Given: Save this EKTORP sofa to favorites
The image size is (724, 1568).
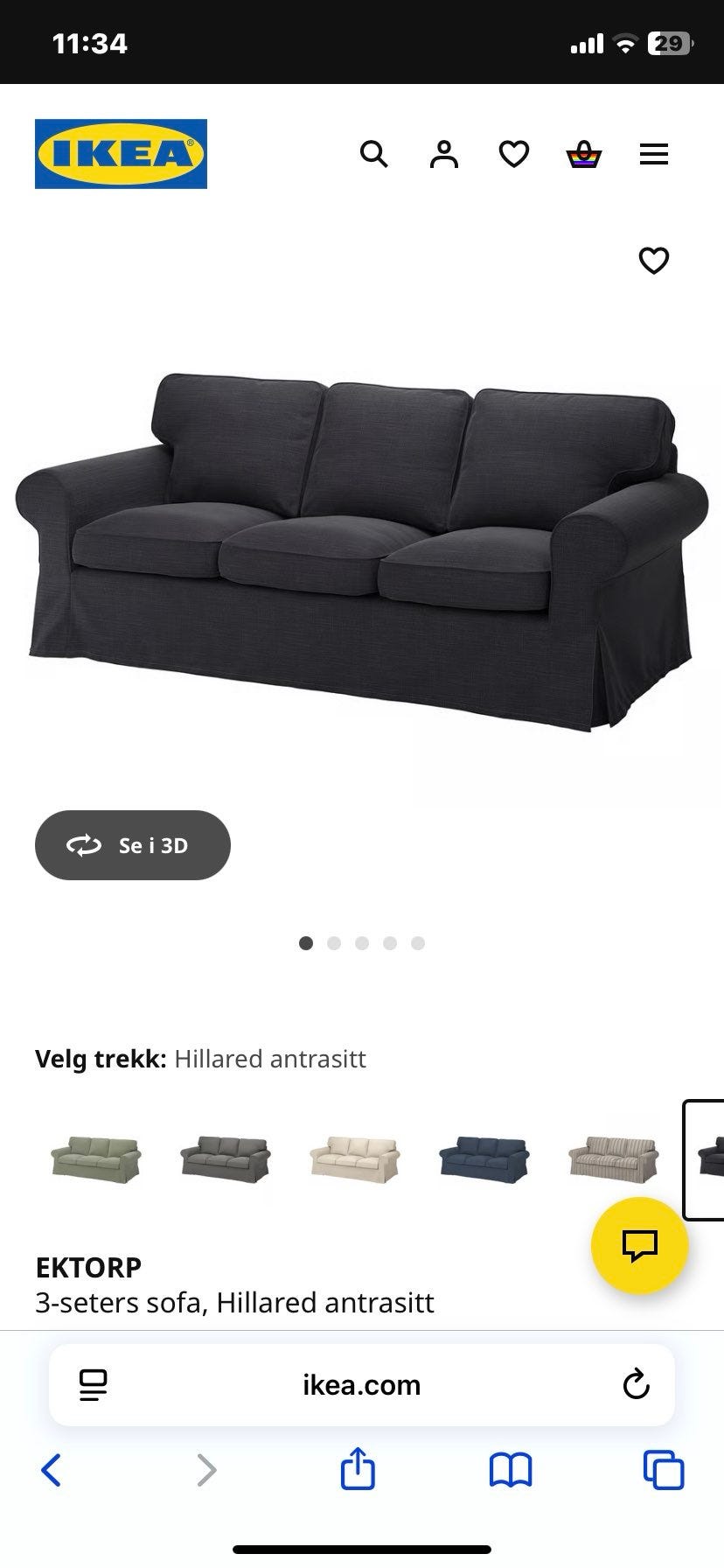Looking at the screenshot, I should (654, 261).
